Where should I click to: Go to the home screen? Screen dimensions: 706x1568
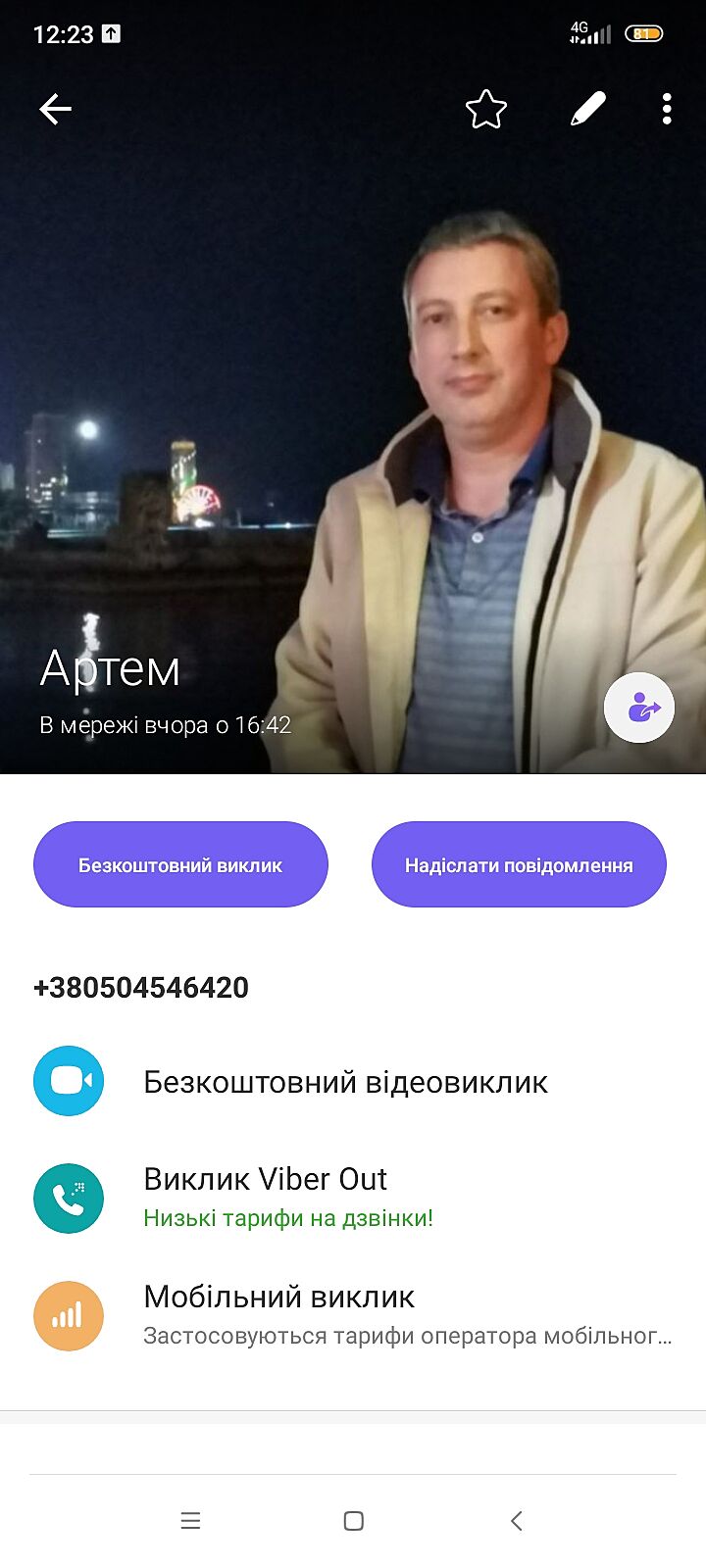point(354,1520)
